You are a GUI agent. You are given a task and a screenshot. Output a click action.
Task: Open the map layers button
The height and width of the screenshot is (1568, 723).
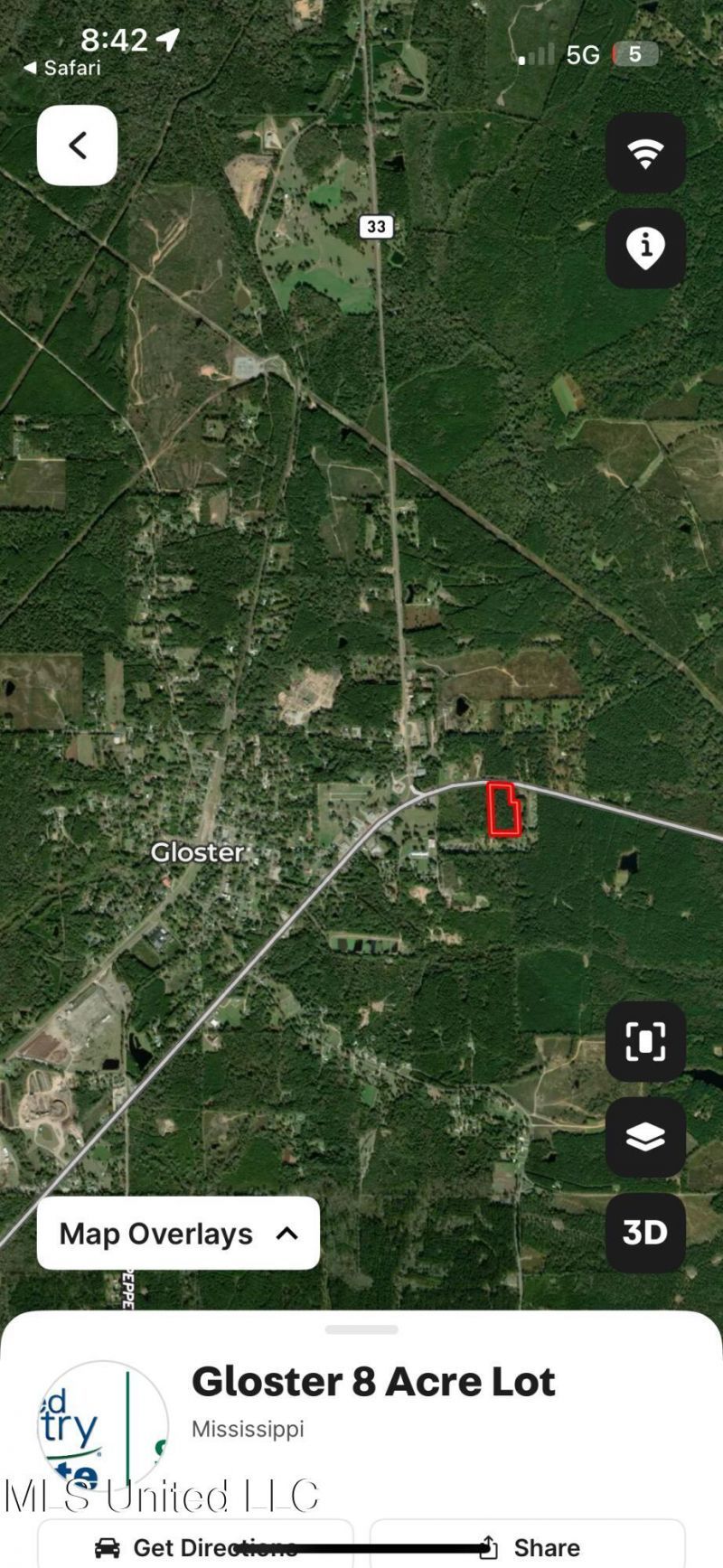pyautogui.click(x=644, y=1137)
